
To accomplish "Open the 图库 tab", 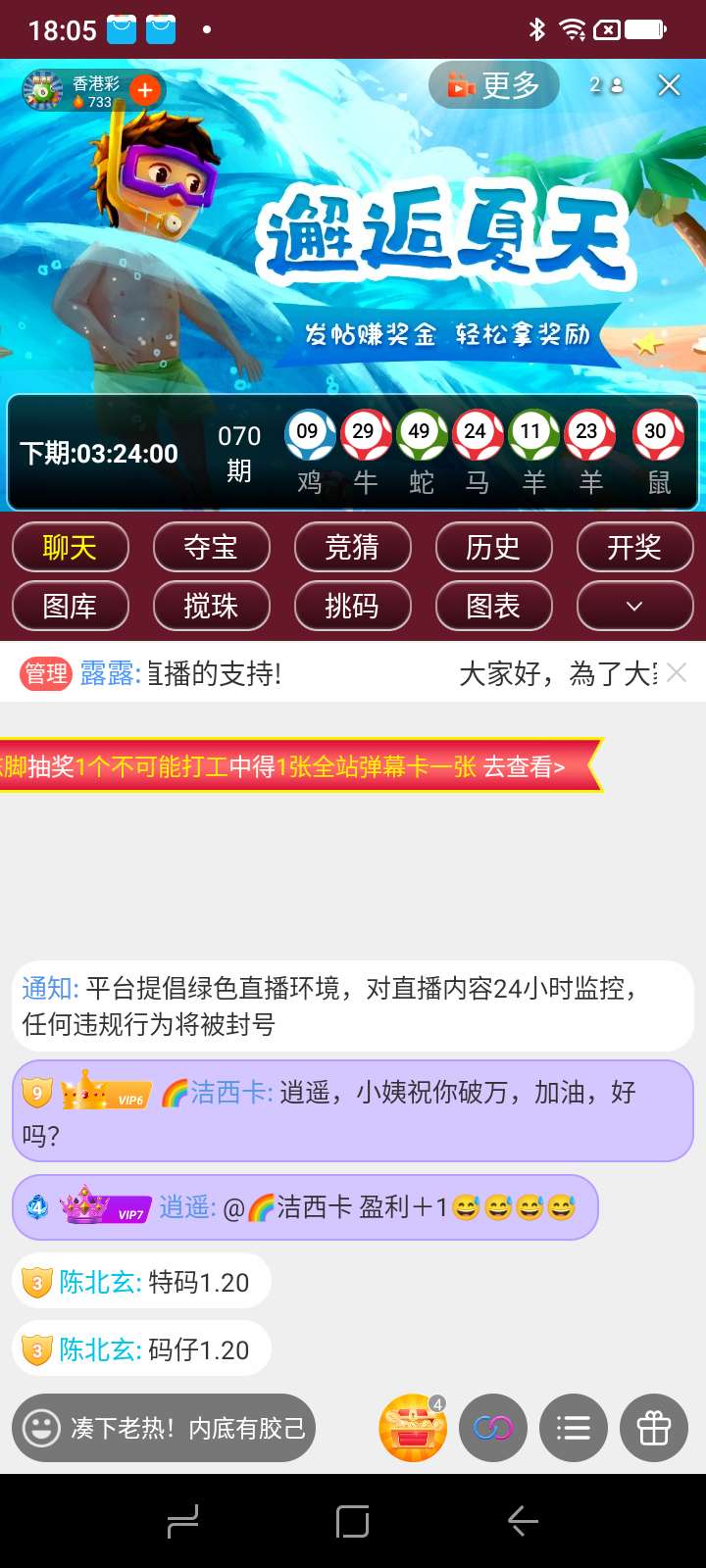I will [x=71, y=606].
